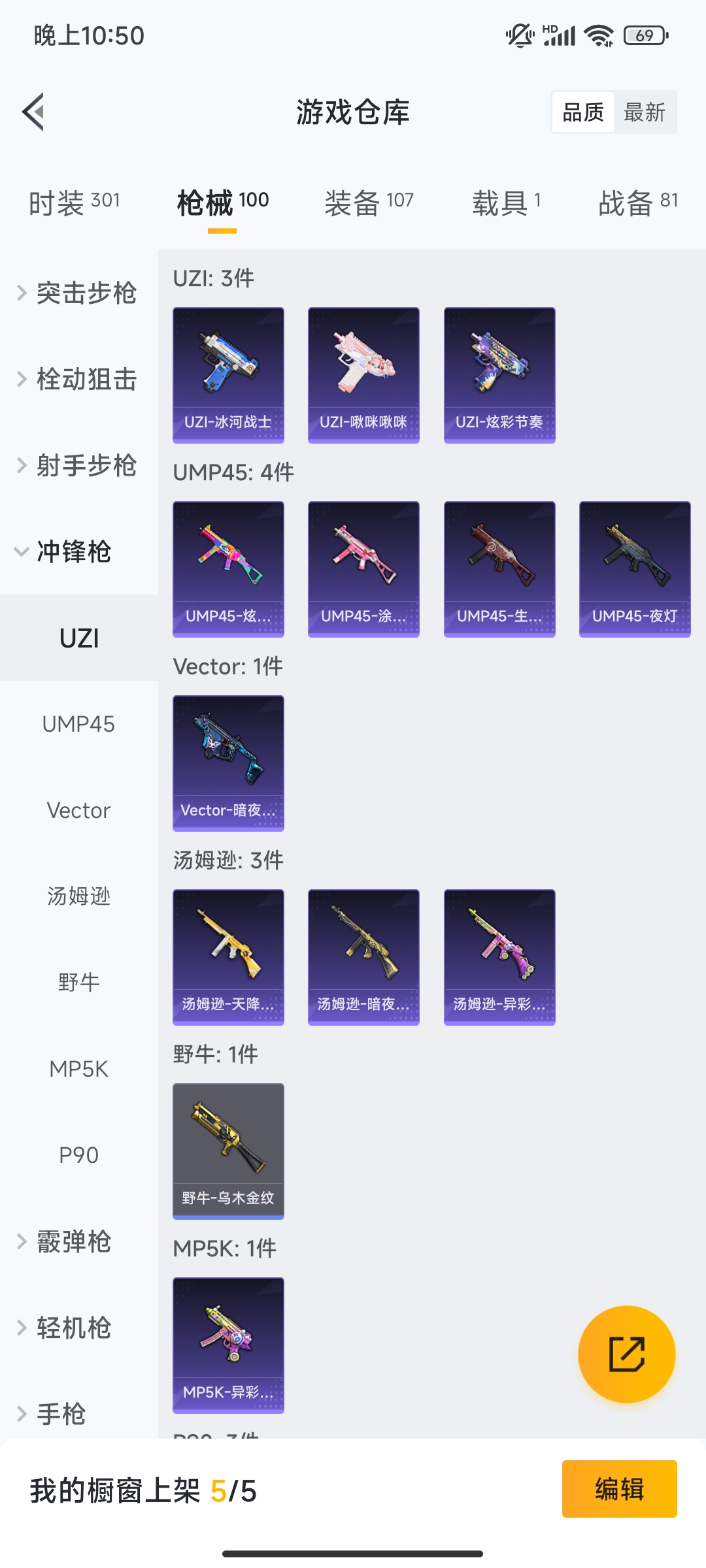Expand the 霰弹枪 category

coord(79,1241)
